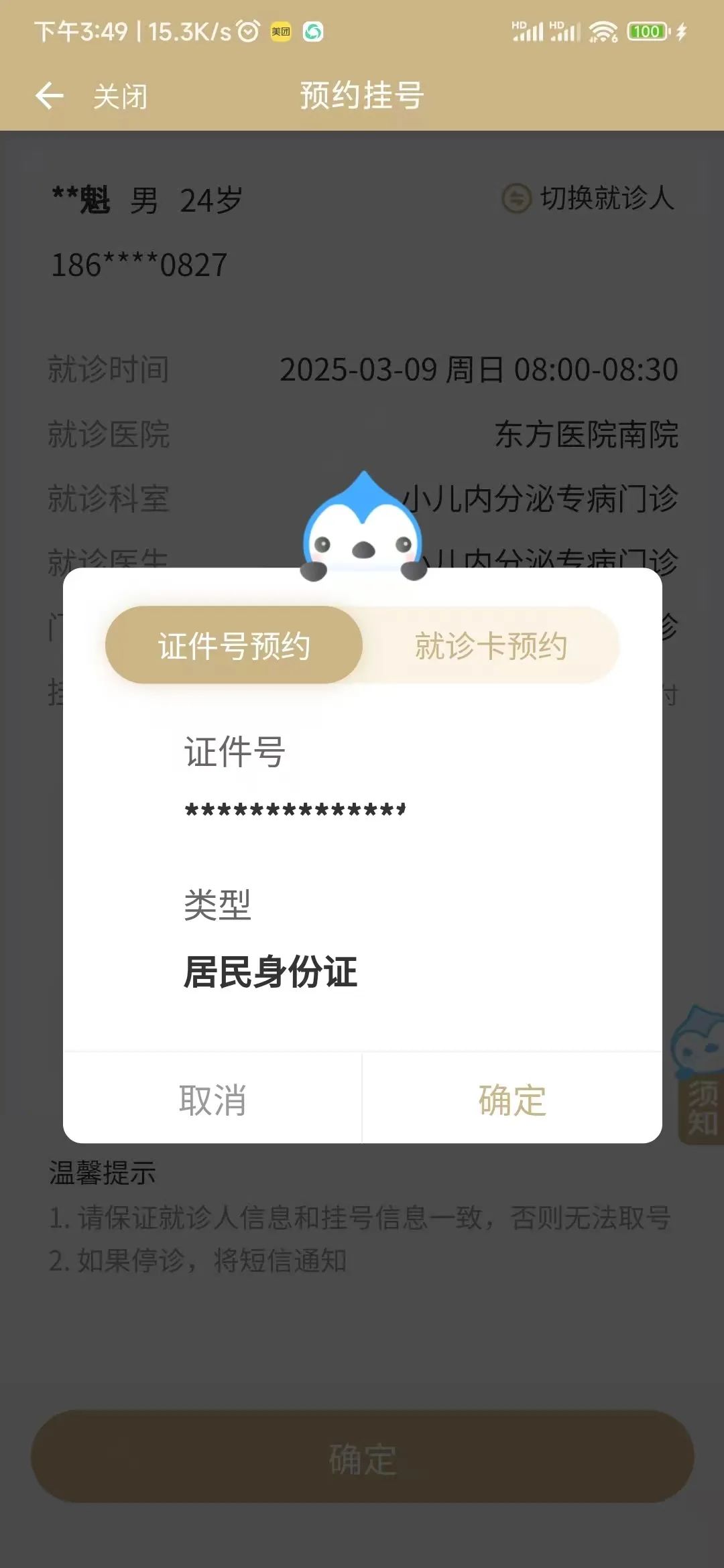724x1568 pixels.
Task: Go back using the arrow icon
Action: pos(49,96)
